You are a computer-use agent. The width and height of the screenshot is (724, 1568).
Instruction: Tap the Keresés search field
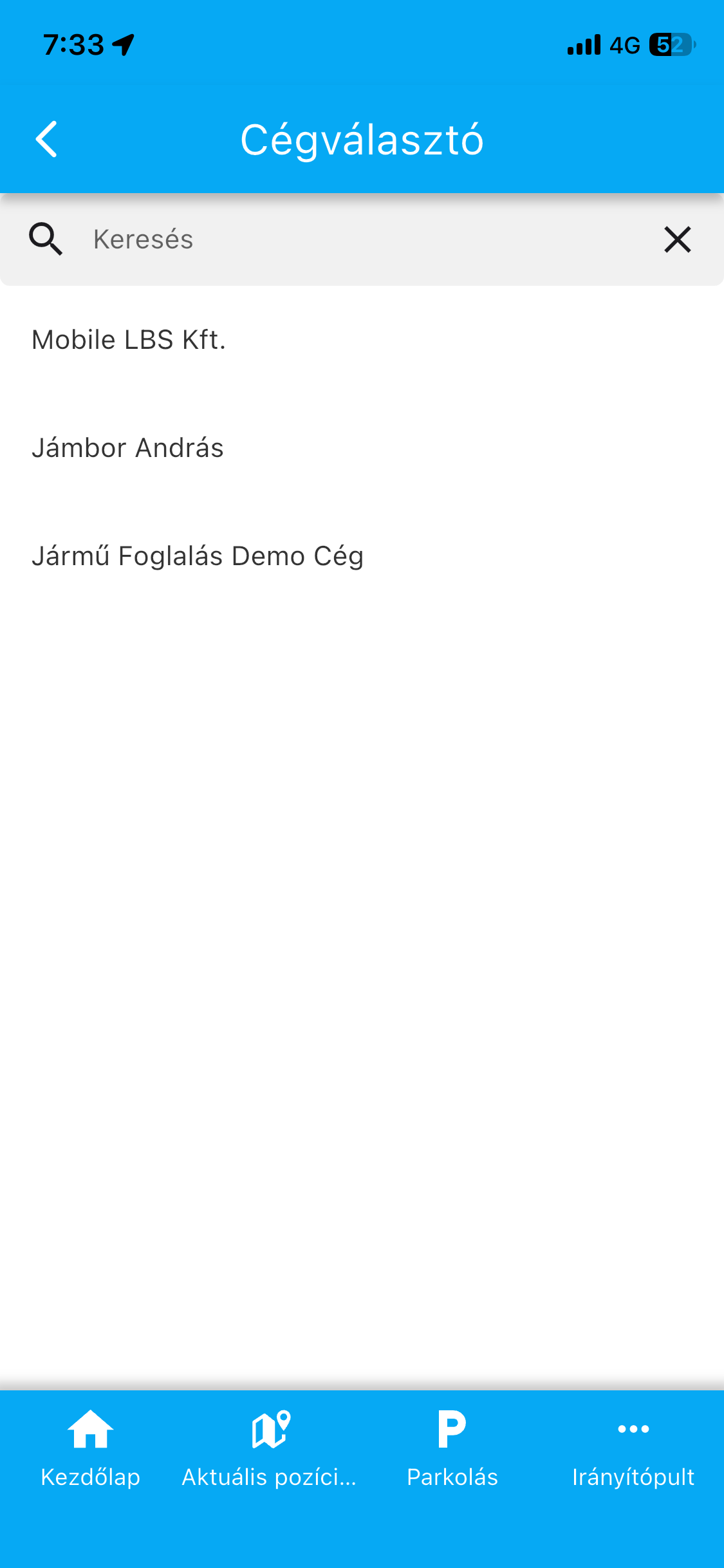click(360, 239)
